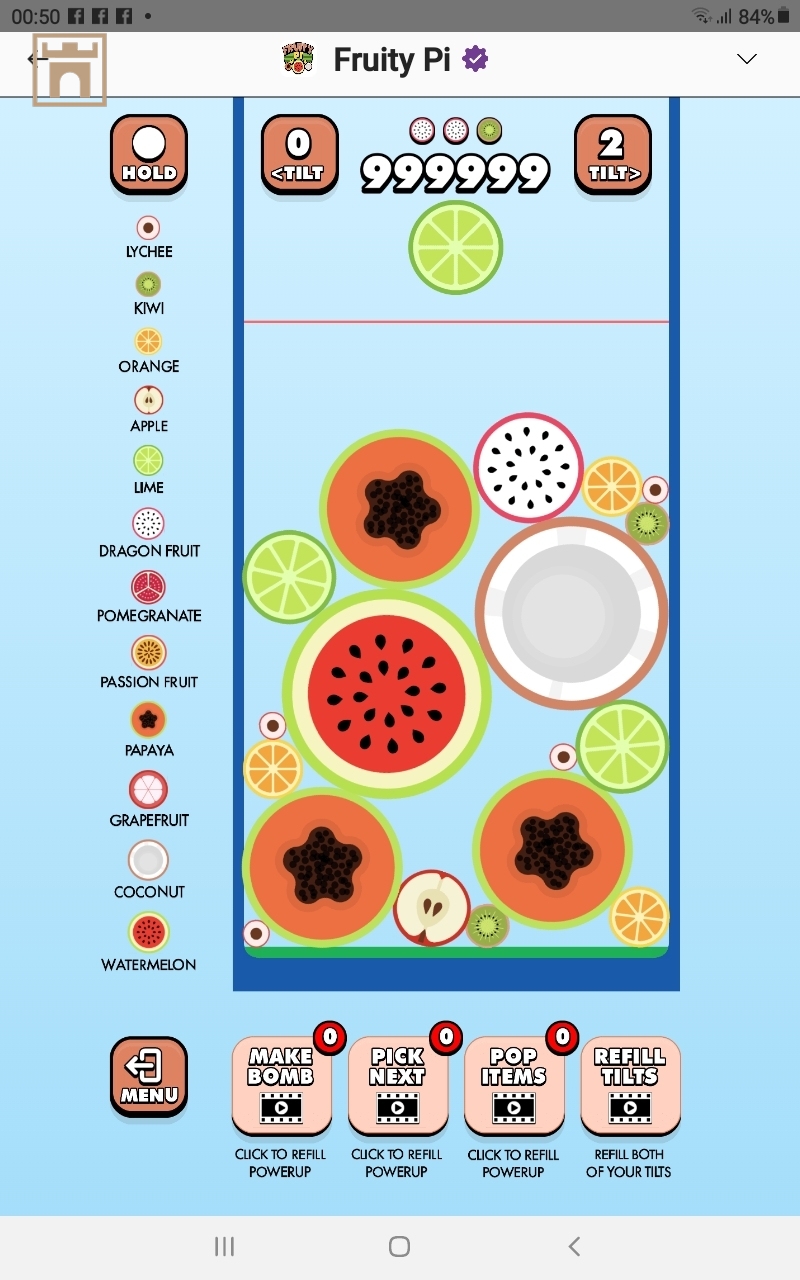The image size is (800, 1280).
Task: Use the right TILT button
Action: click(x=612, y=153)
